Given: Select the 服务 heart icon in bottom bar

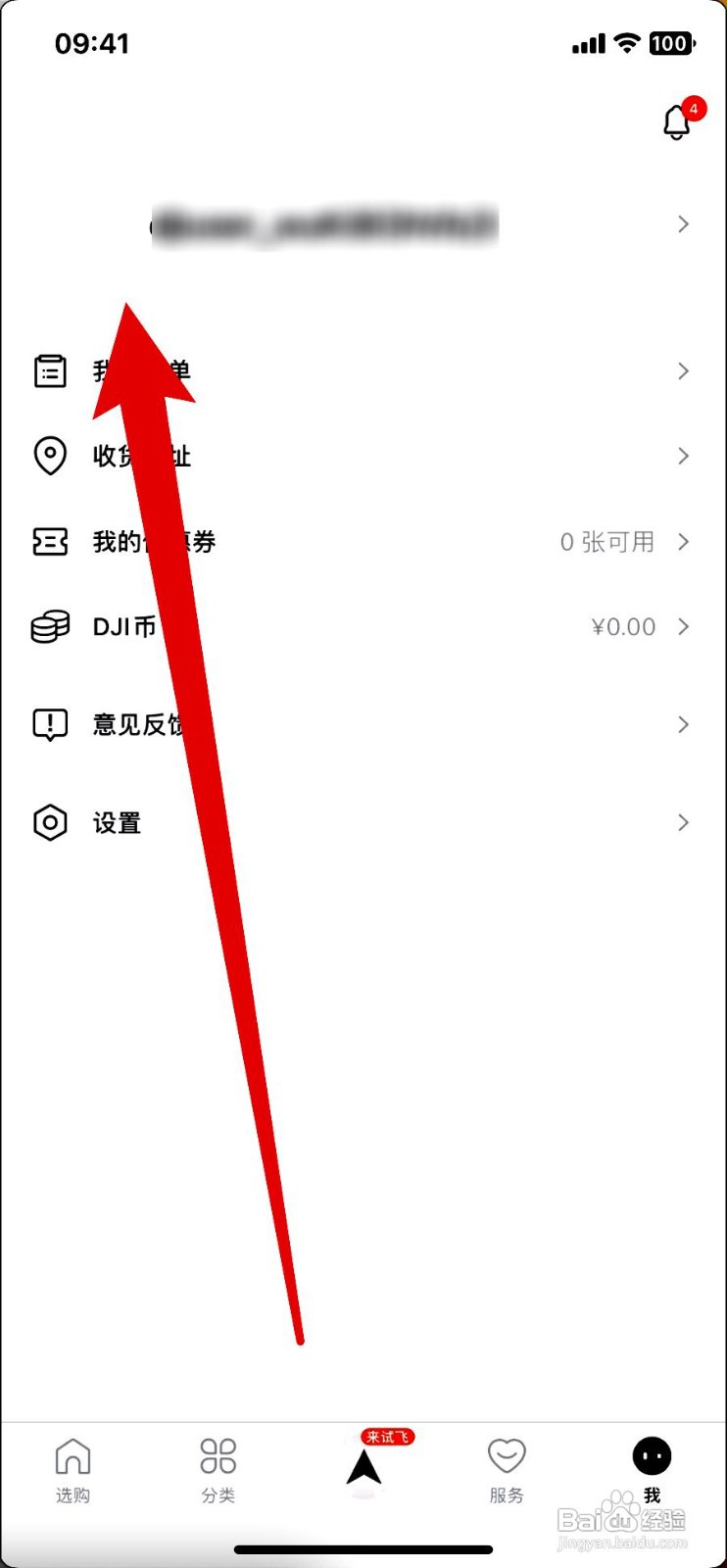Looking at the screenshot, I should [506, 1457].
